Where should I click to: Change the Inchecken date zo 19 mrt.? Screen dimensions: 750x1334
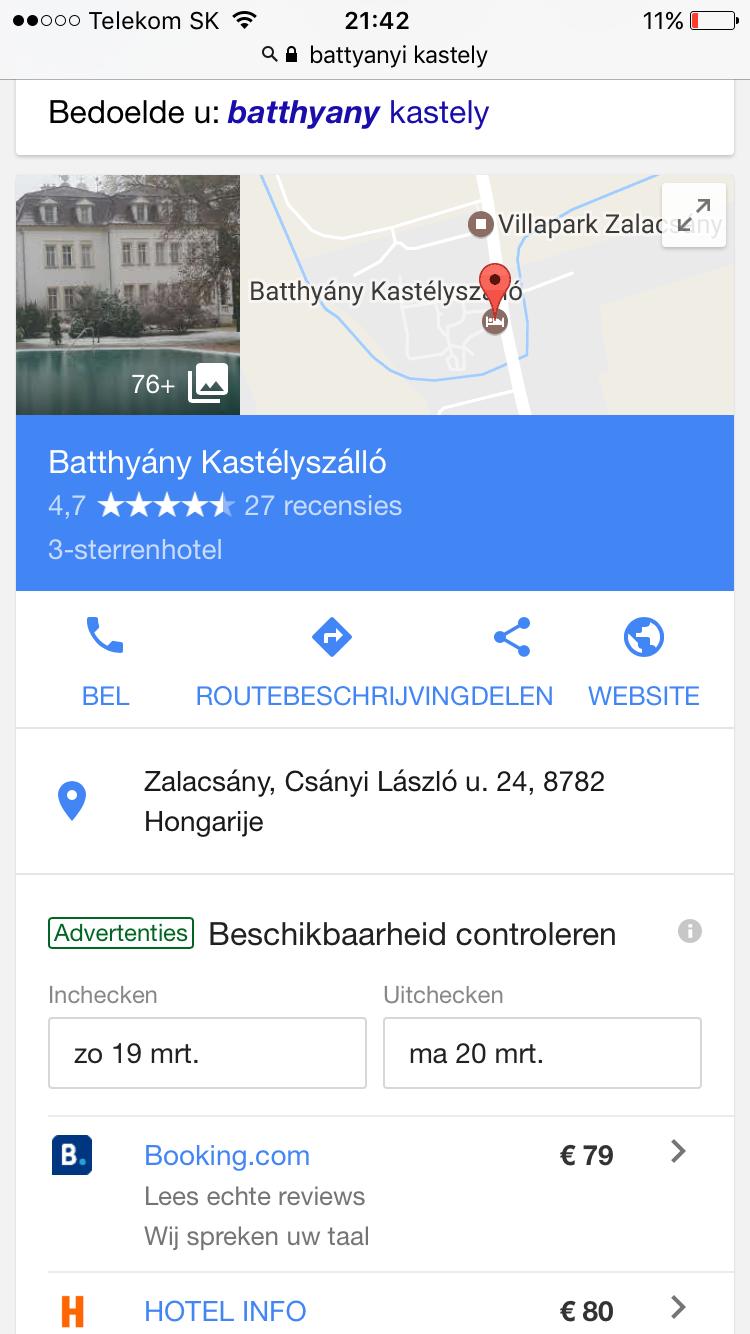pos(207,1053)
